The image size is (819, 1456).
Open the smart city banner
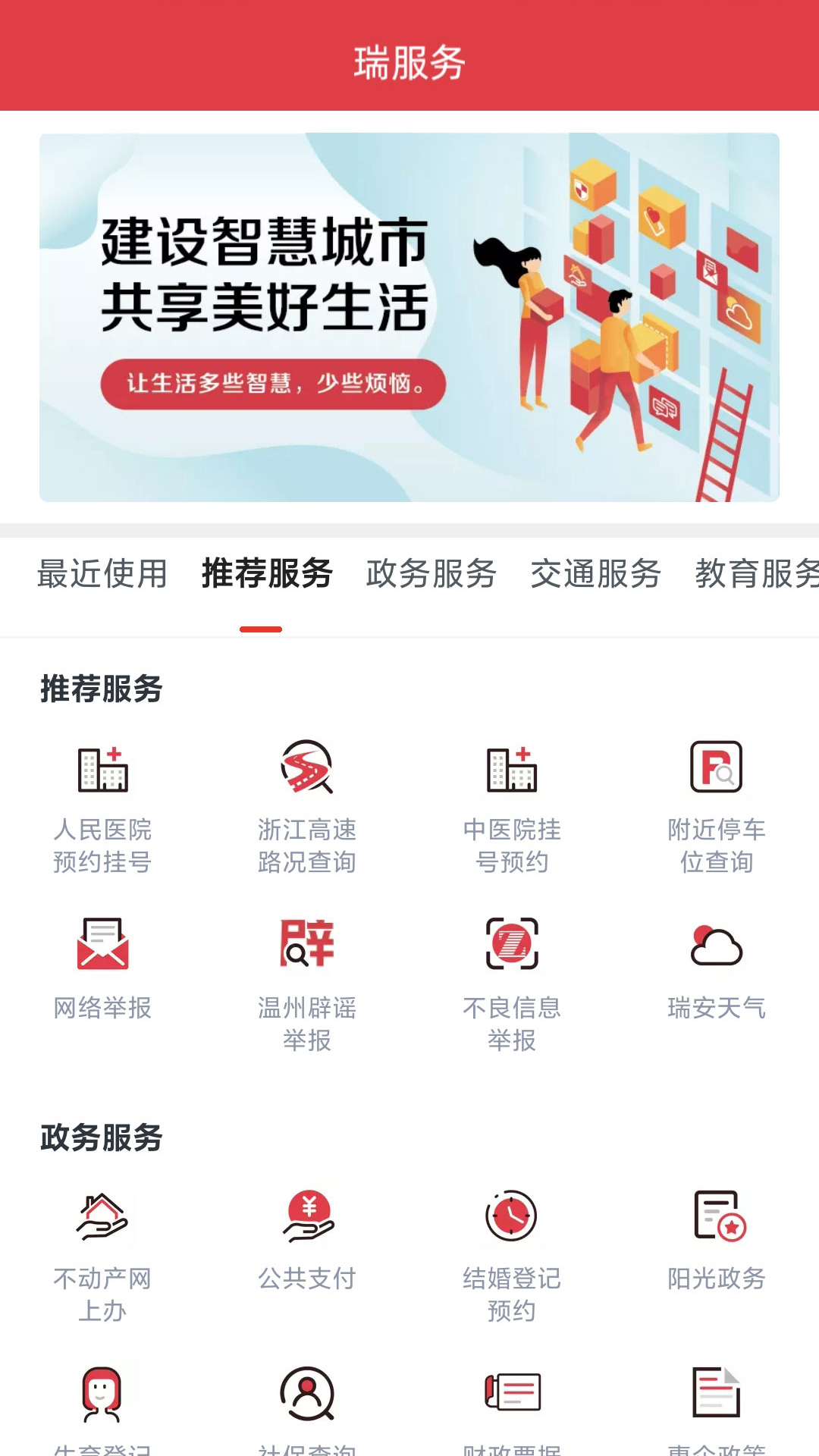(409, 317)
